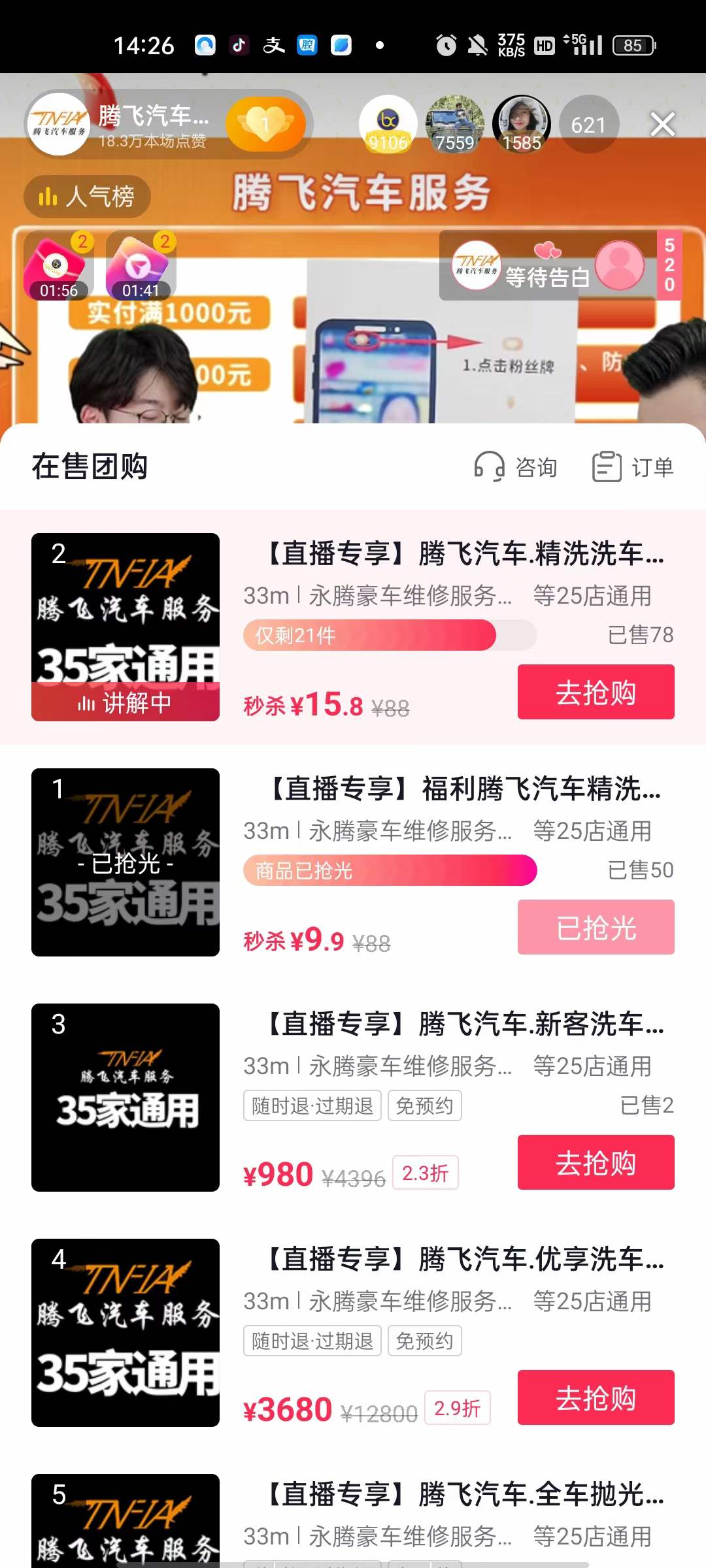Open the 福利腾飞汽车精洗 sold-out product

[464, 789]
